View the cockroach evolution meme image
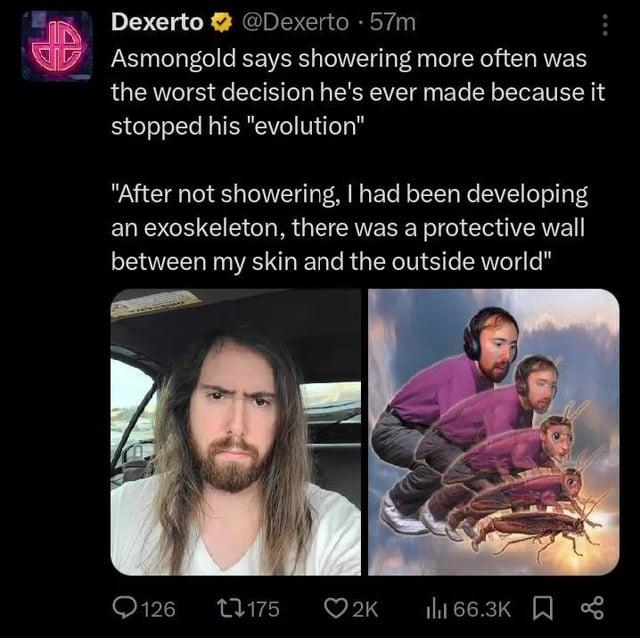 494,432
